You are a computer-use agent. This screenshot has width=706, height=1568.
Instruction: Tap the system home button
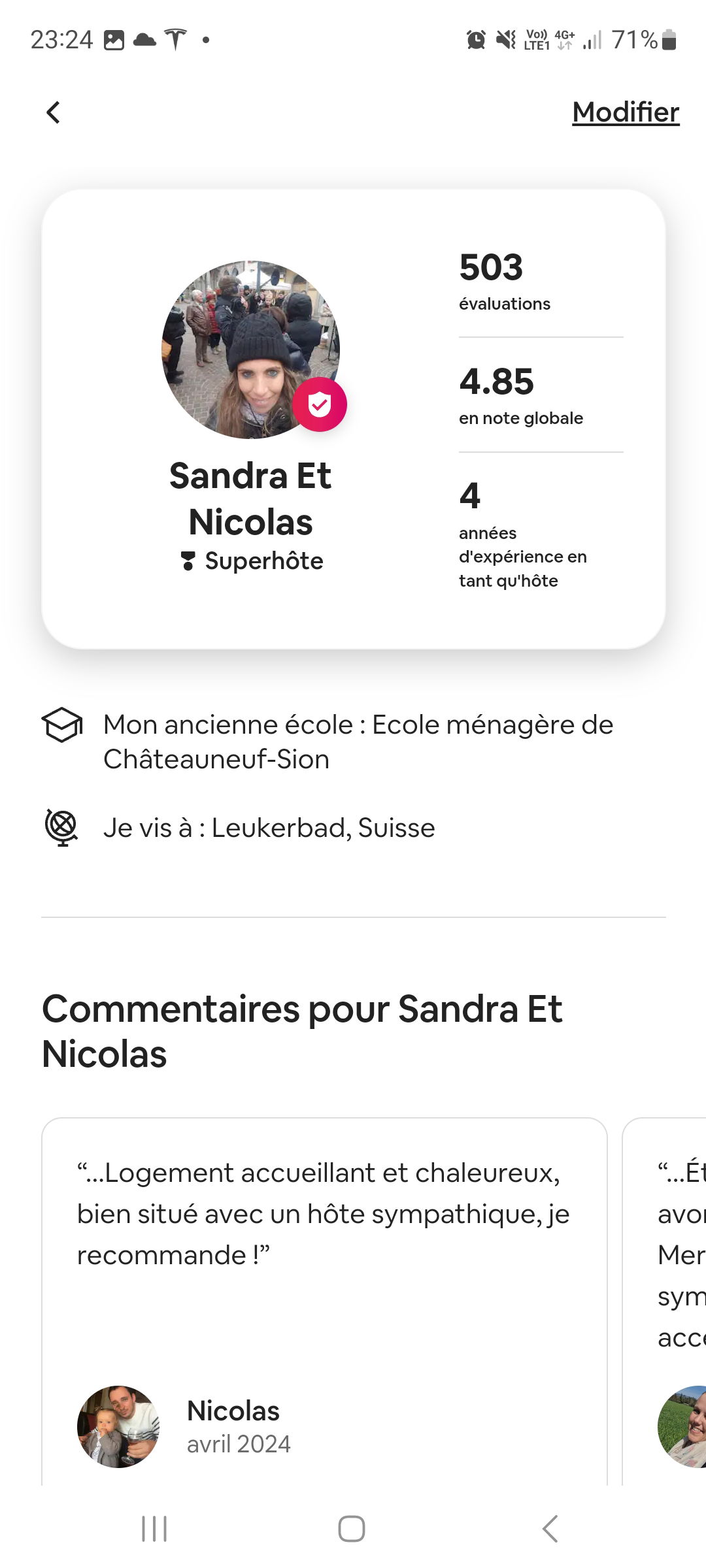(x=352, y=1529)
